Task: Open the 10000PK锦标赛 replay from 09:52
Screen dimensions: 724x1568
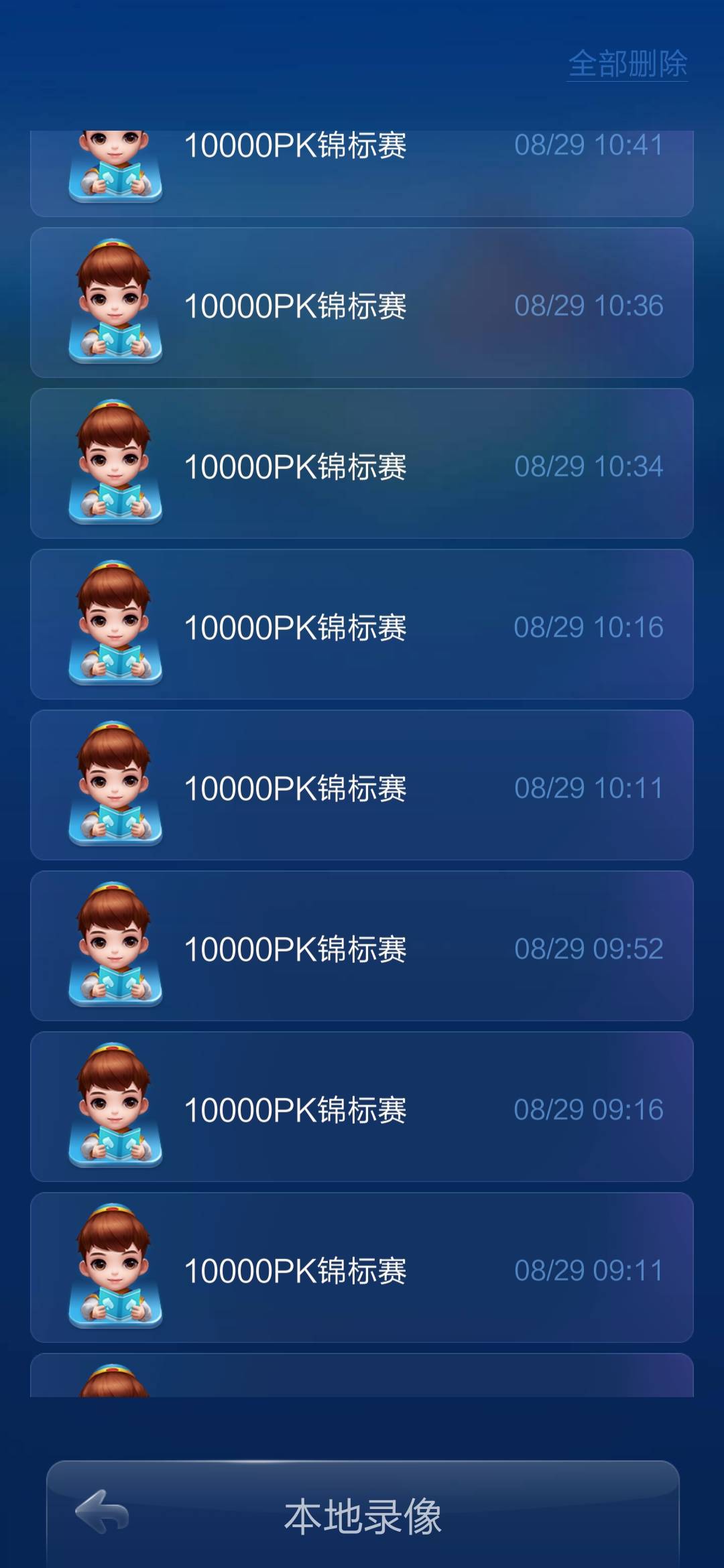Action: point(362,946)
